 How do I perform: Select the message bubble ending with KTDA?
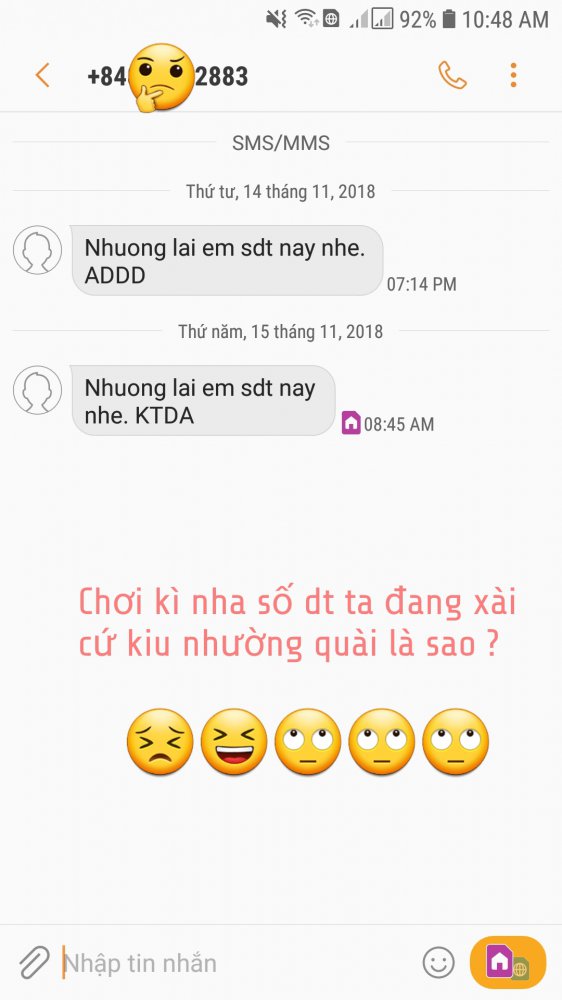point(203,401)
